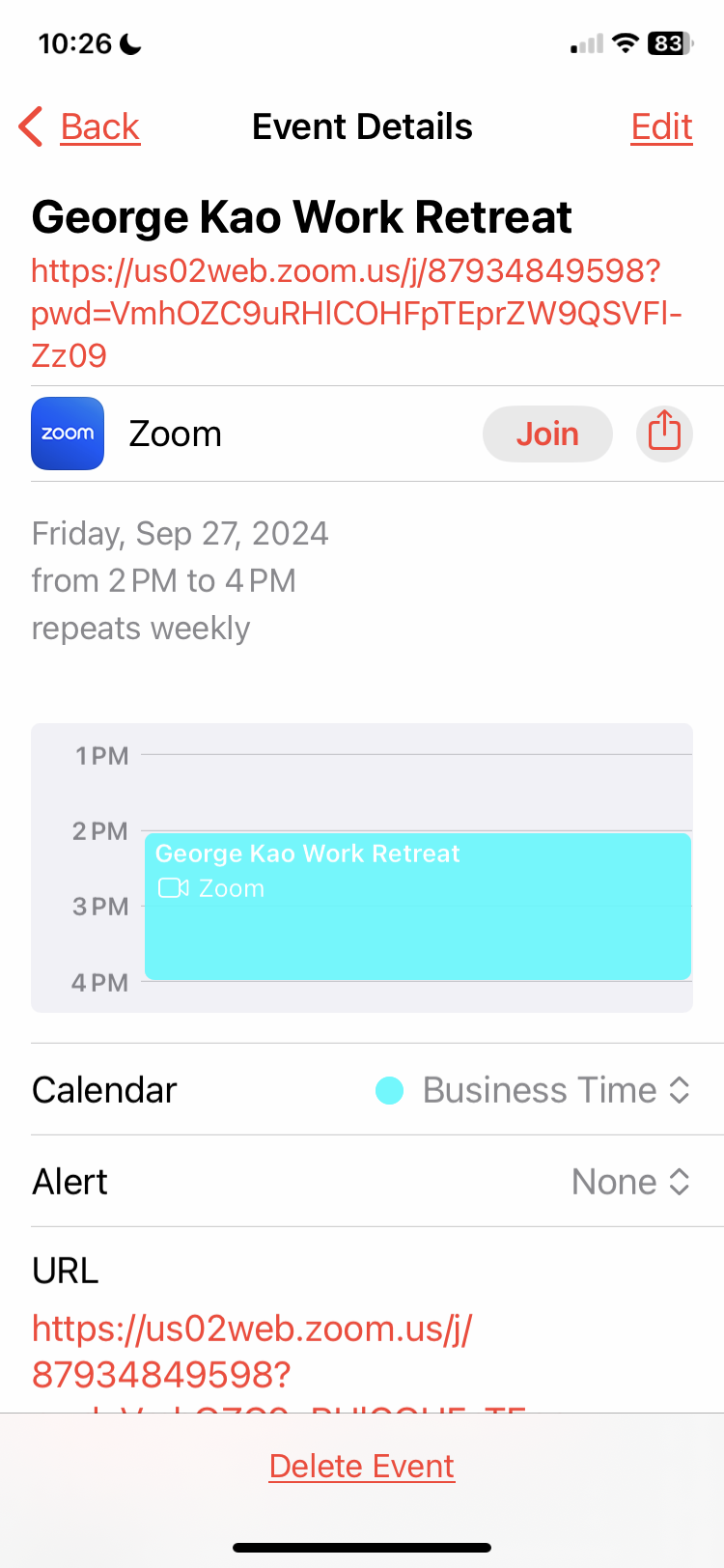The image size is (724, 1568).
Task: Delete this event
Action: coord(362,1466)
